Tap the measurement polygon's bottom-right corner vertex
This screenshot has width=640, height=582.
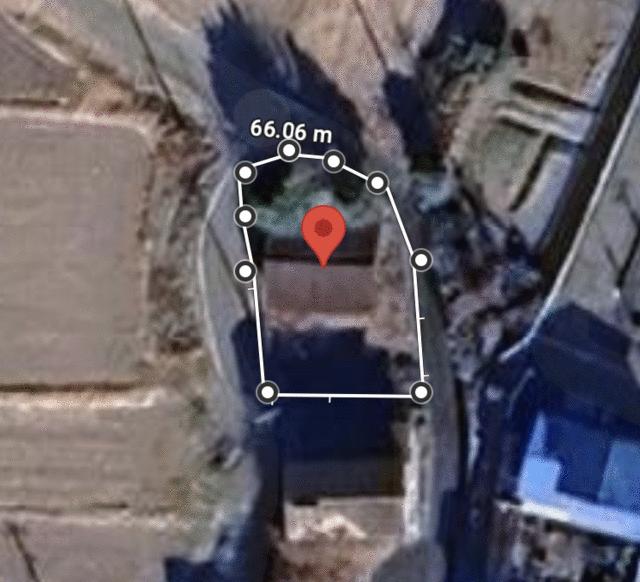421,392
